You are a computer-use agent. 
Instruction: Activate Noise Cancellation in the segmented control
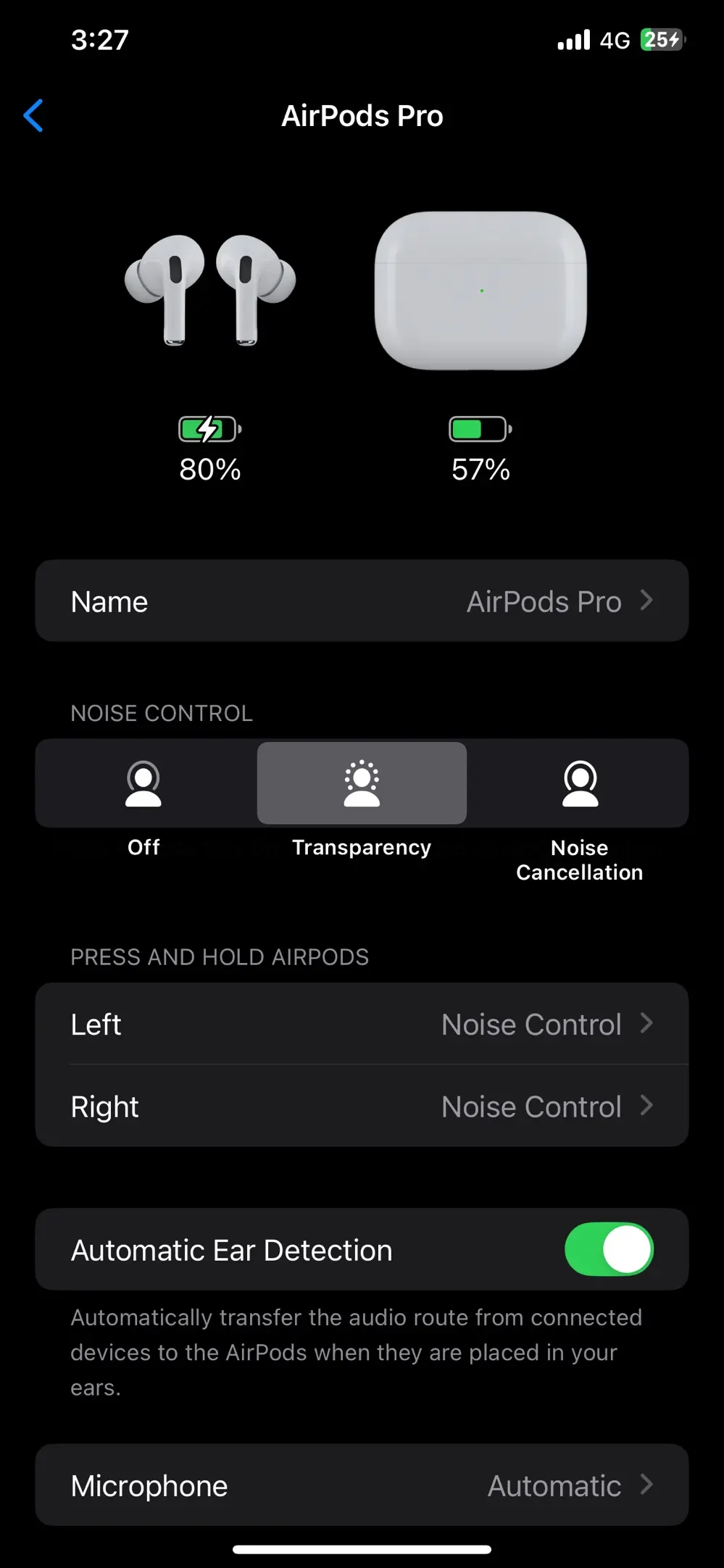click(x=579, y=783)
